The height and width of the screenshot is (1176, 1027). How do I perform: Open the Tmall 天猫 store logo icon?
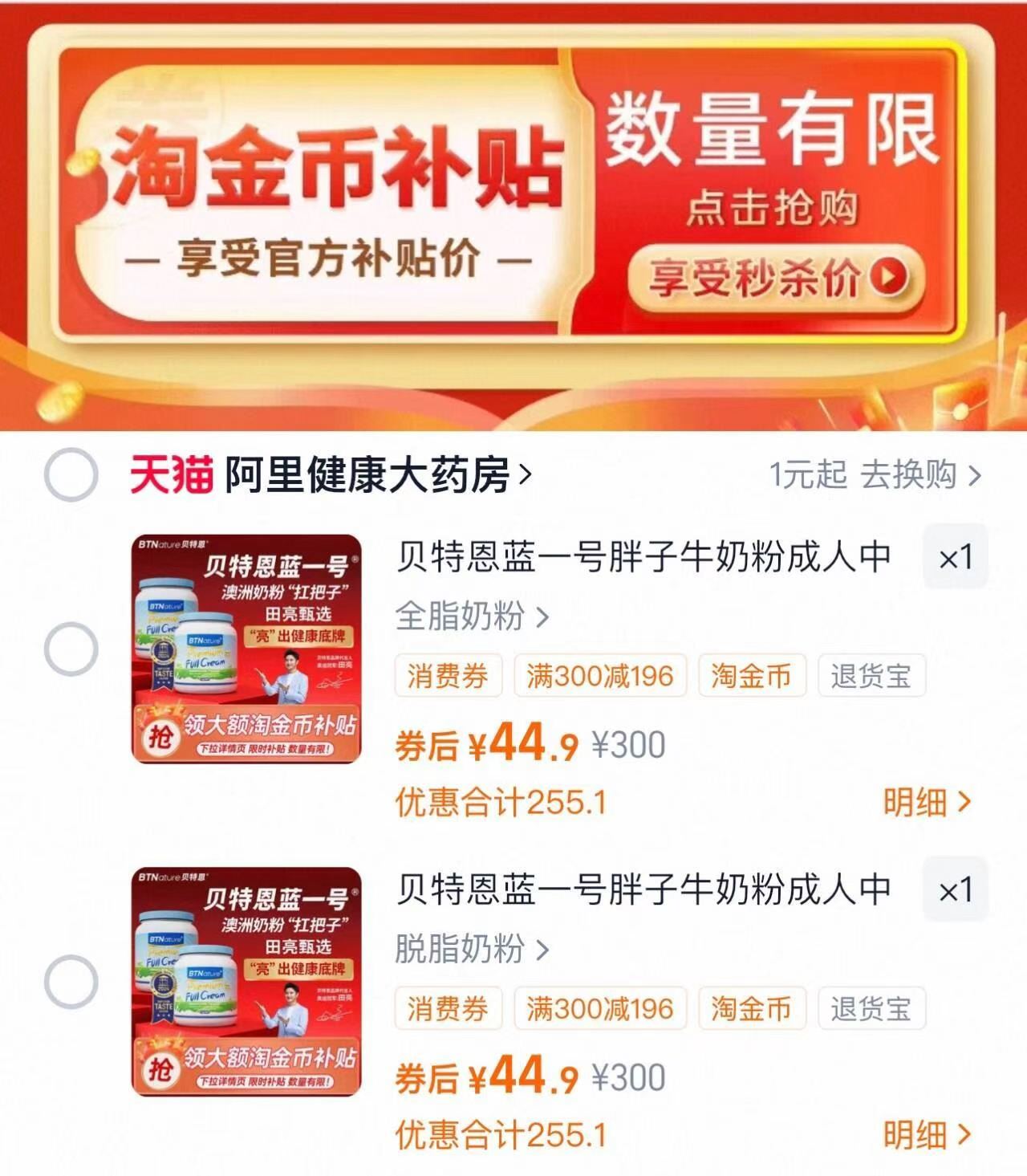coord(170,474)
